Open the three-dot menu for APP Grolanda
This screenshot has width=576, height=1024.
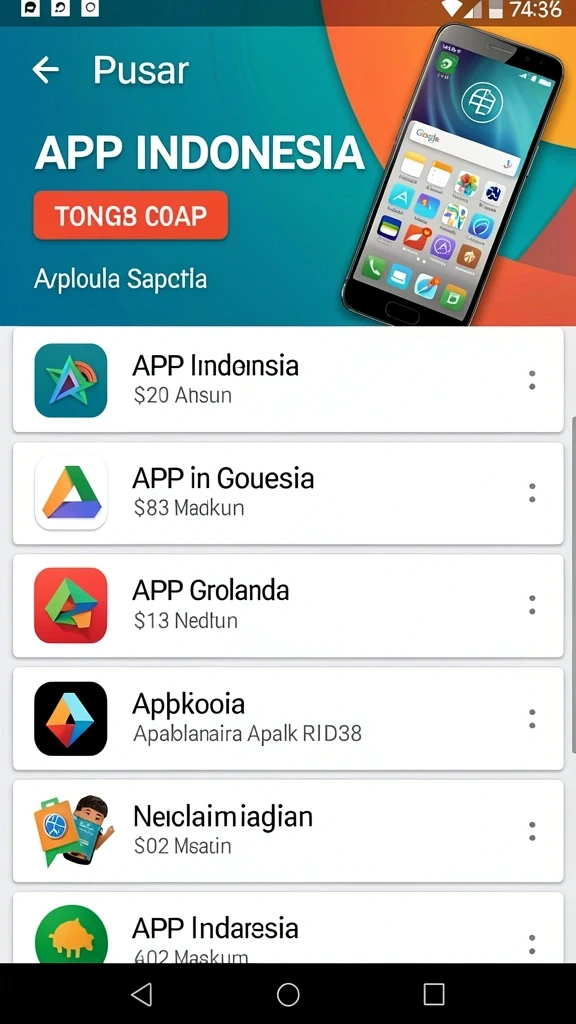click(x=532, y=605)
